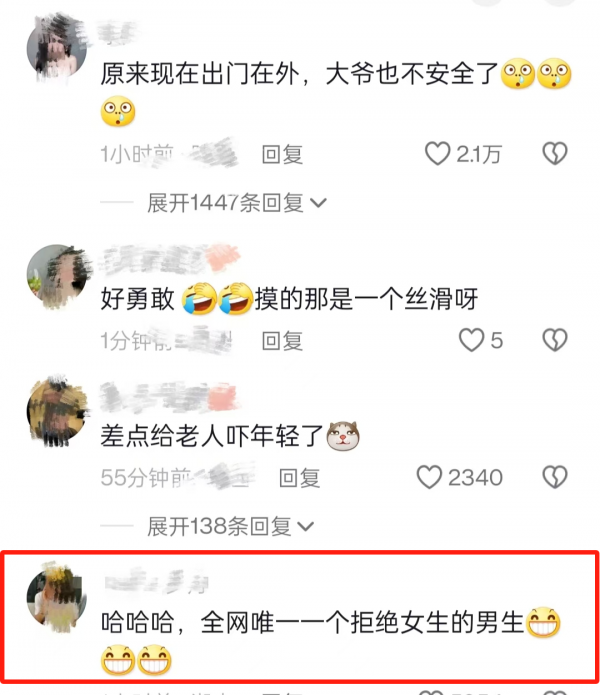The image size is (600, 695).
Task: Reply to the comment posted 1小时前
Action: coord(282,154)
